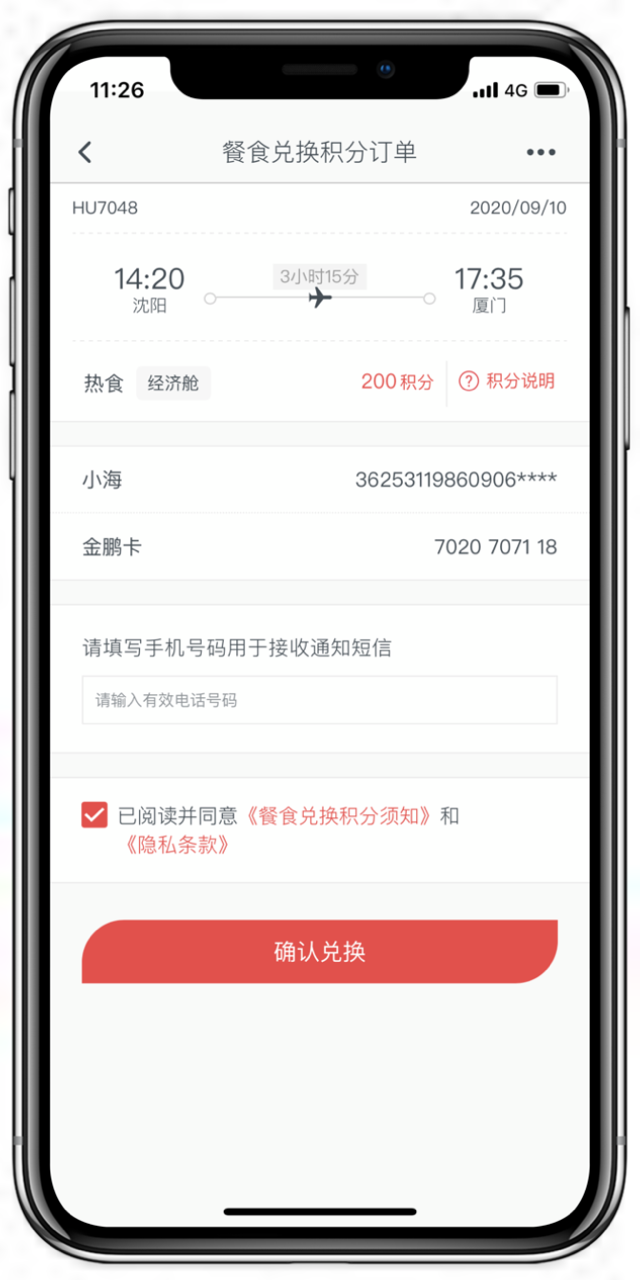Uncheck the agreement checkbox

coord(94,815)
